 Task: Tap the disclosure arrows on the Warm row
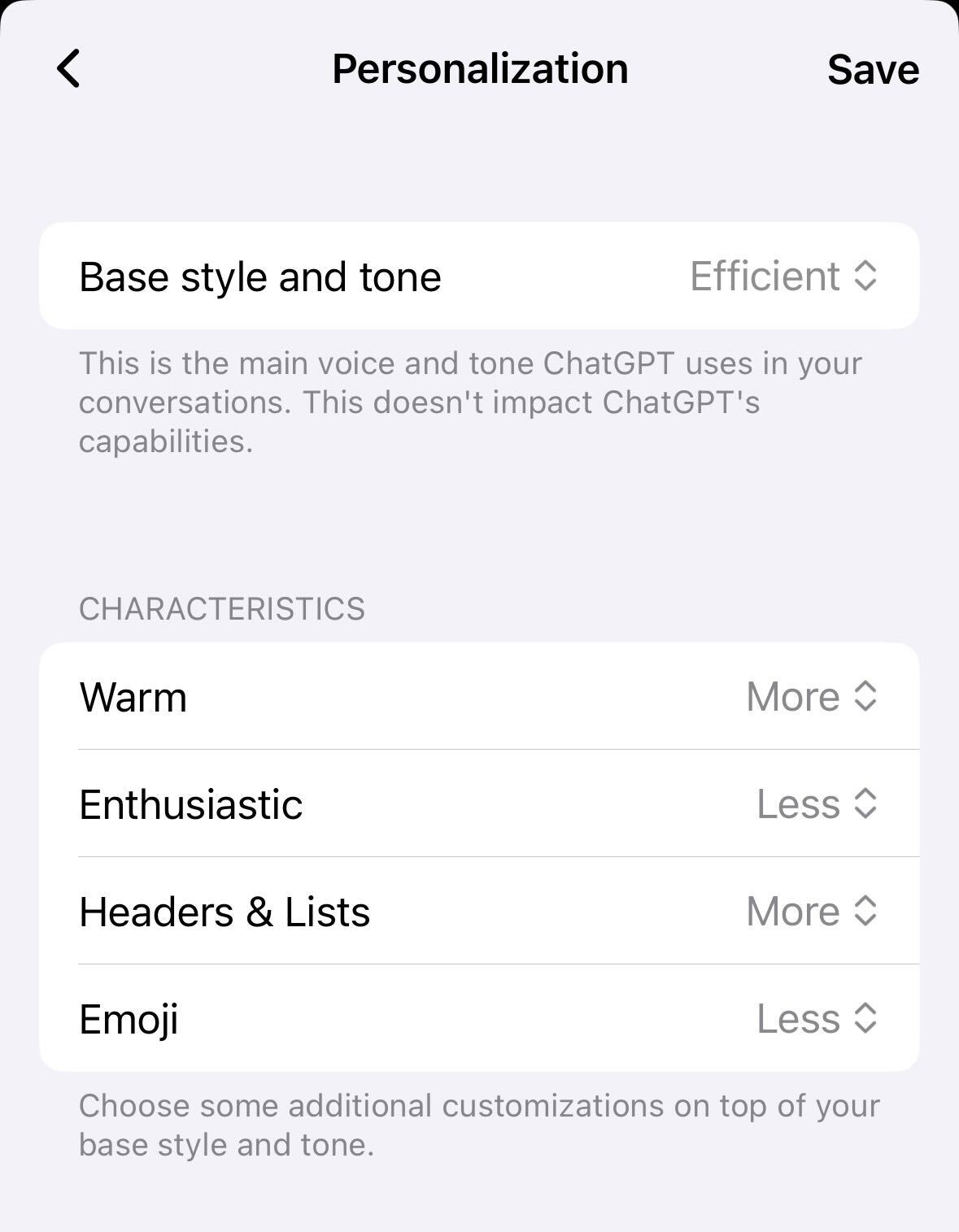coord(864,697)
